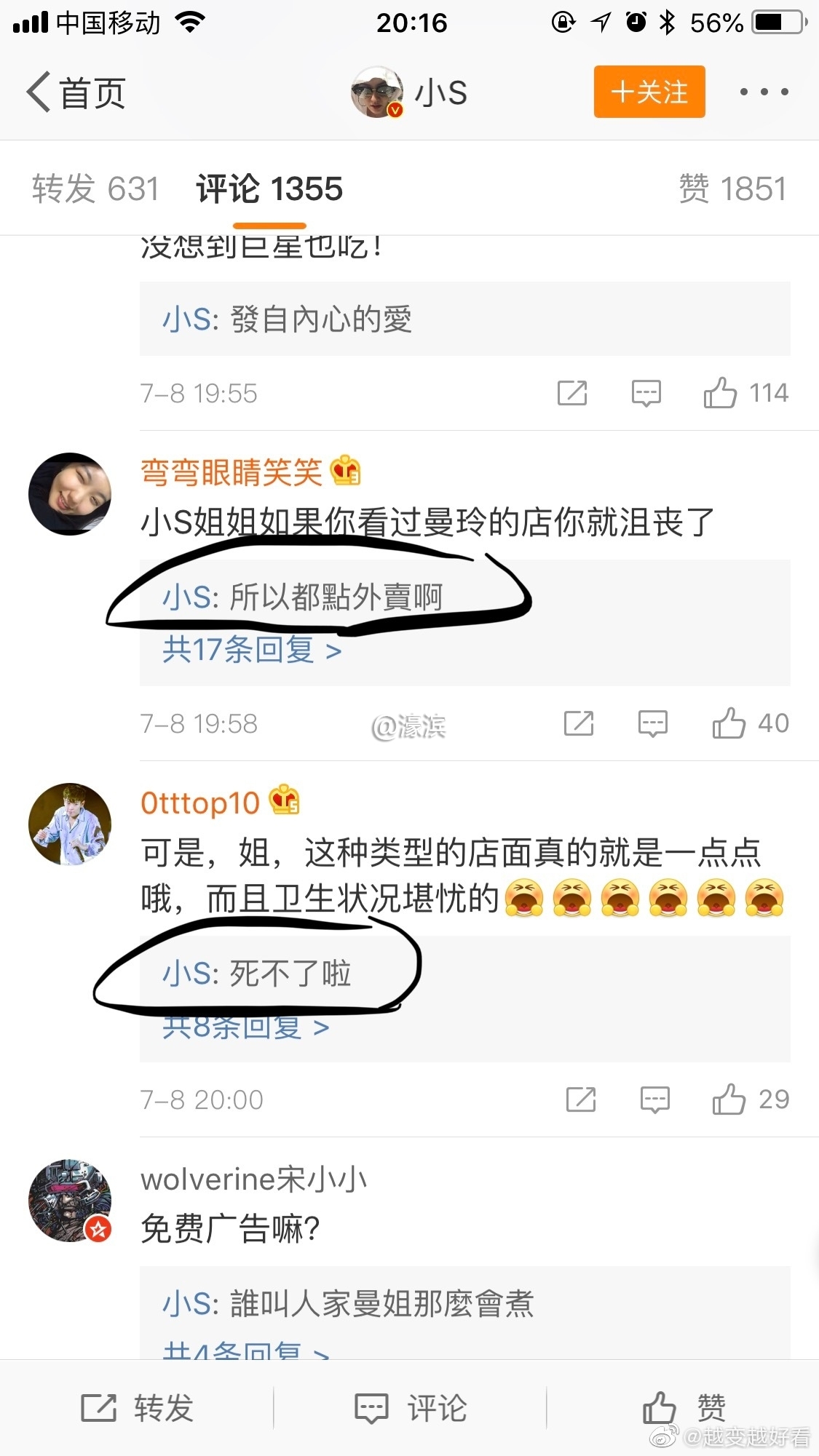Repost Otttop10's comment

[x=581, y=1099]
